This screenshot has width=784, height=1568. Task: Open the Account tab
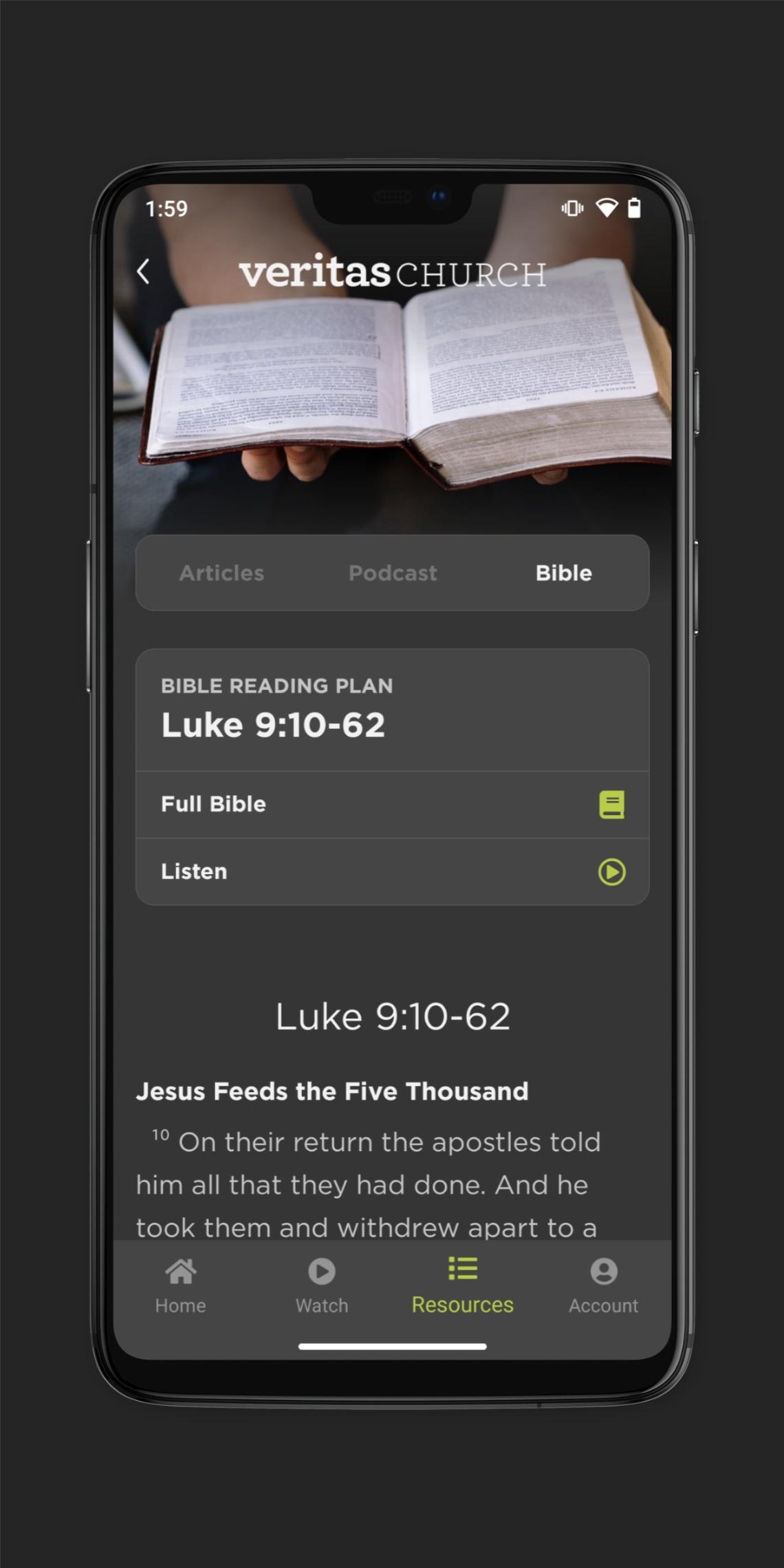tap(604, 1286)
